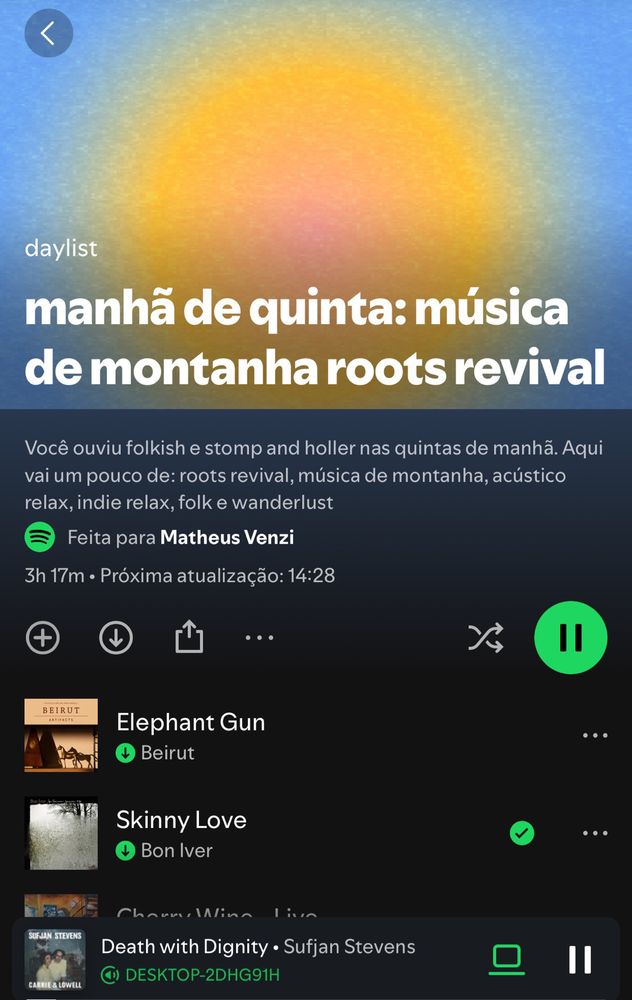The image size is (632, 1000).
Task: Download the daylist playlist
Action: click(116, 638)
